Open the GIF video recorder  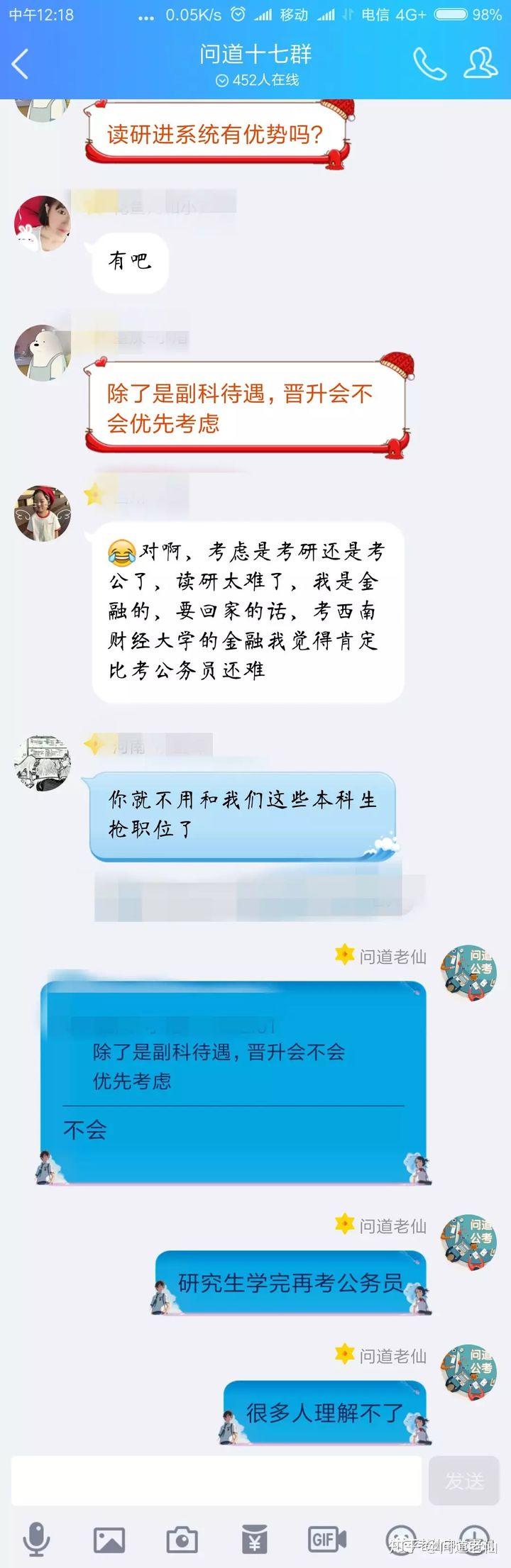[327, 1539]
